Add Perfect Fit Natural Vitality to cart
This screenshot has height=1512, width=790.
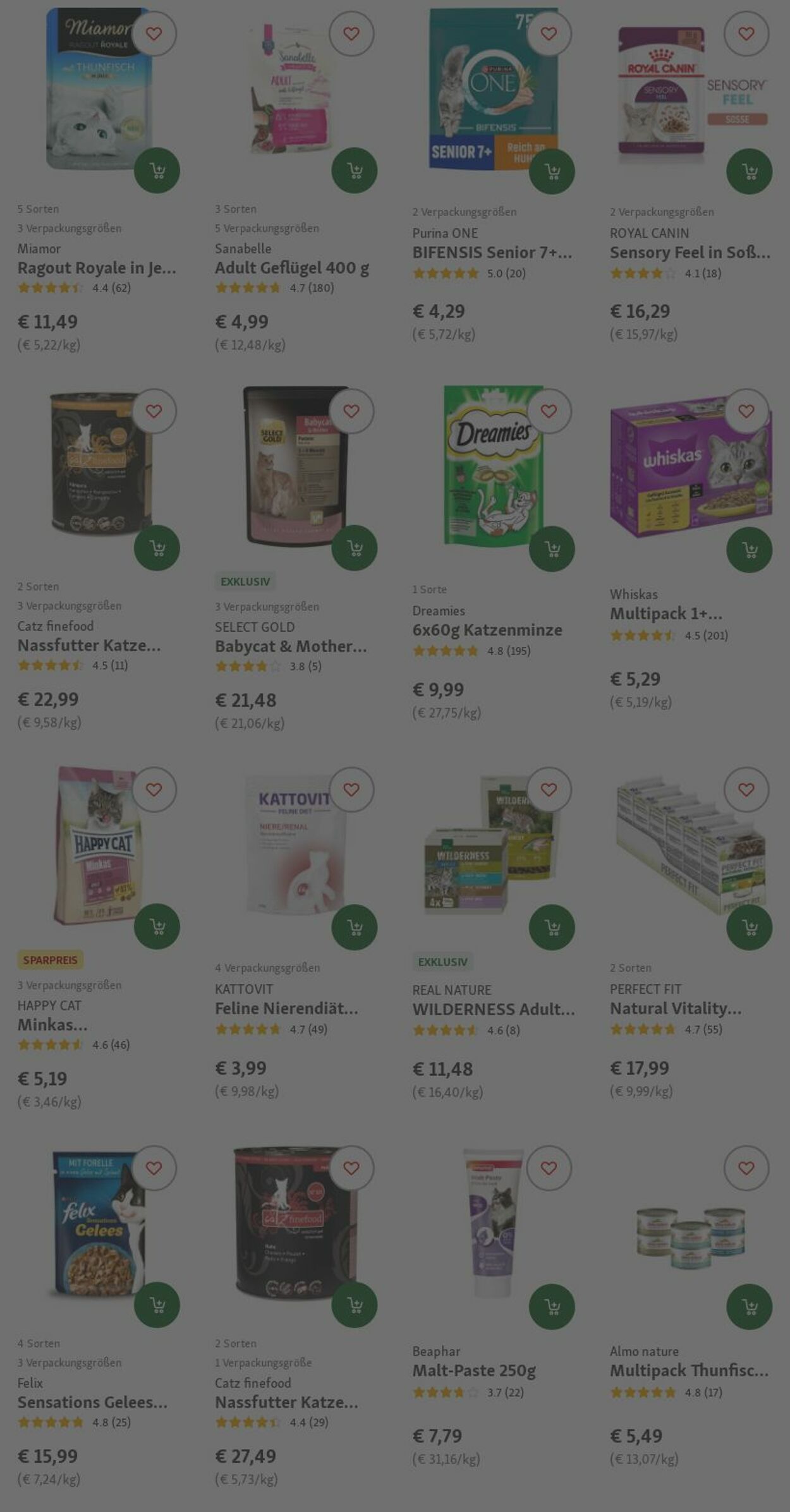[749, 927]
